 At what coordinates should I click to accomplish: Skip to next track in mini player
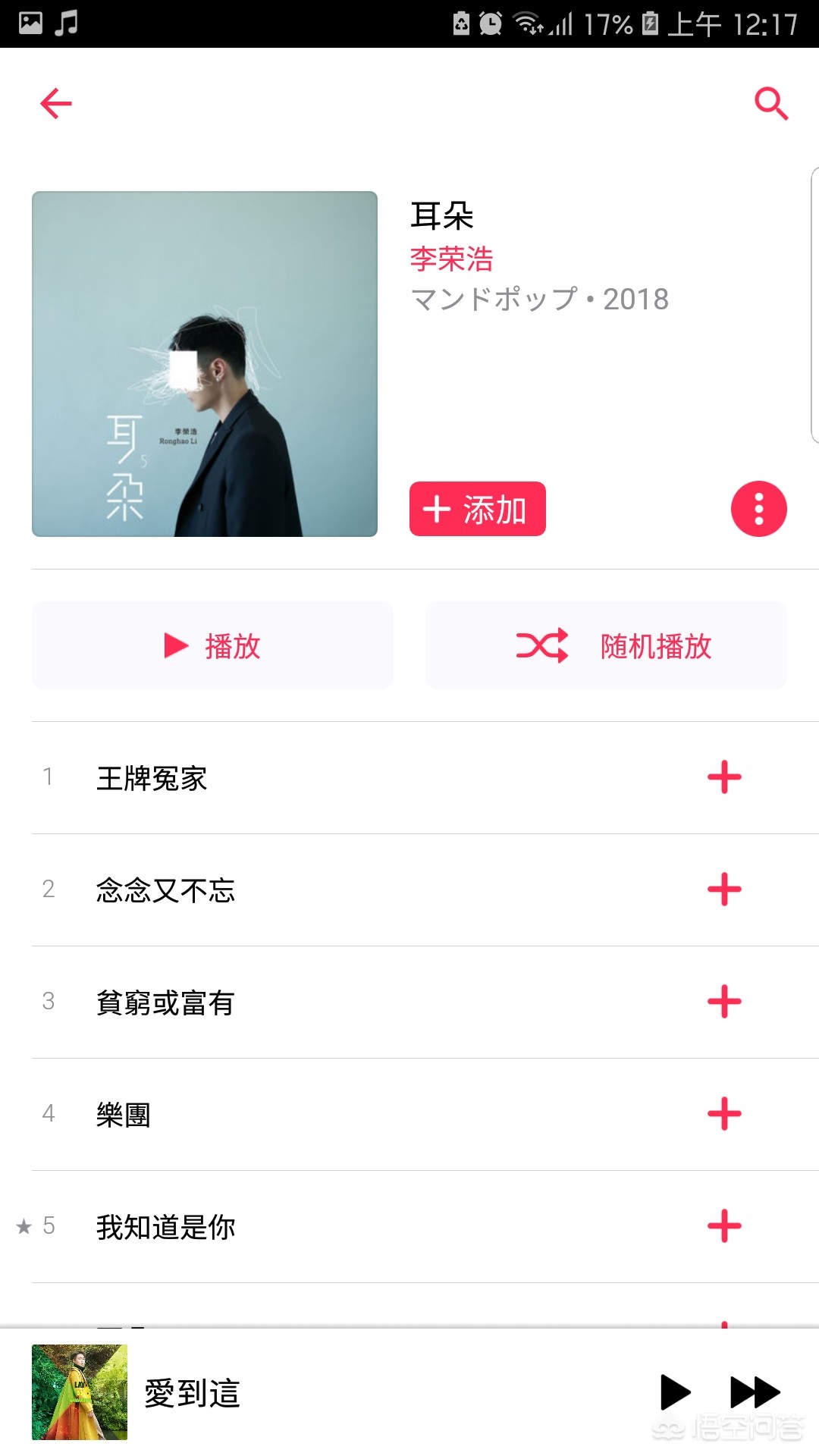coord(755,1392)
